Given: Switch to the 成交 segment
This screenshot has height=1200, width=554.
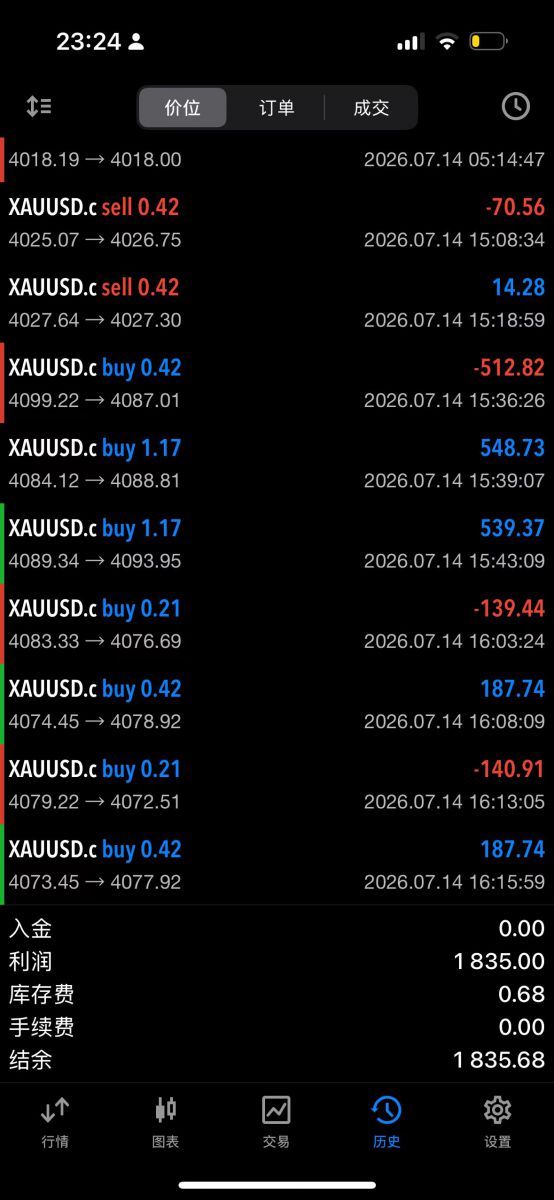Looking at the screenshot, I should pos(371,108).
